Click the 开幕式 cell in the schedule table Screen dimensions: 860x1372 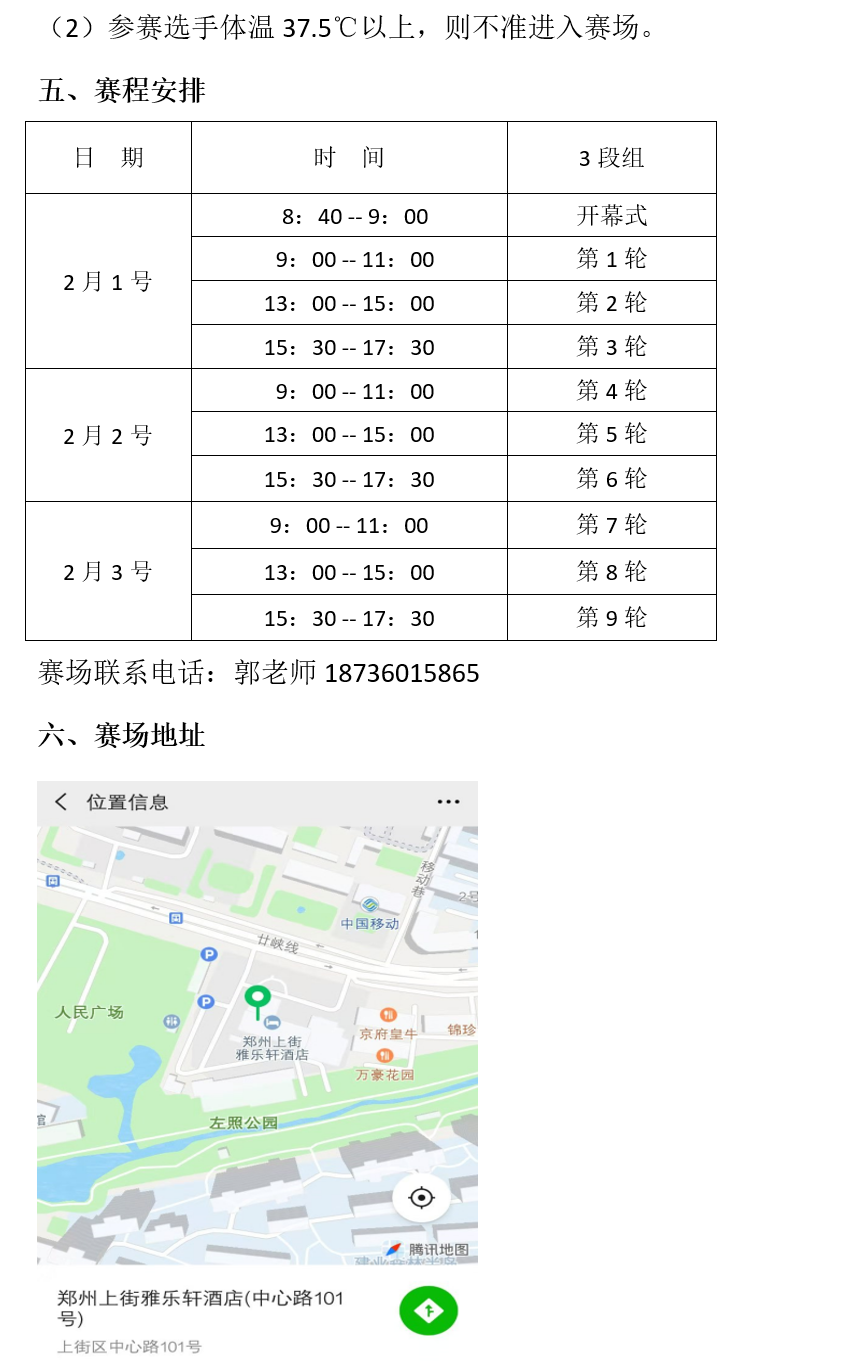(x=611, y=214)
